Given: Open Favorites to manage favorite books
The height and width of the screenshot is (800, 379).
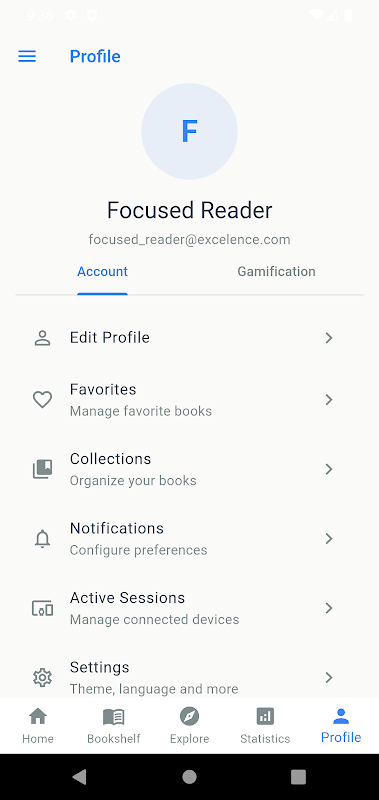Looking at the screenshot, I should coord(189,399).
